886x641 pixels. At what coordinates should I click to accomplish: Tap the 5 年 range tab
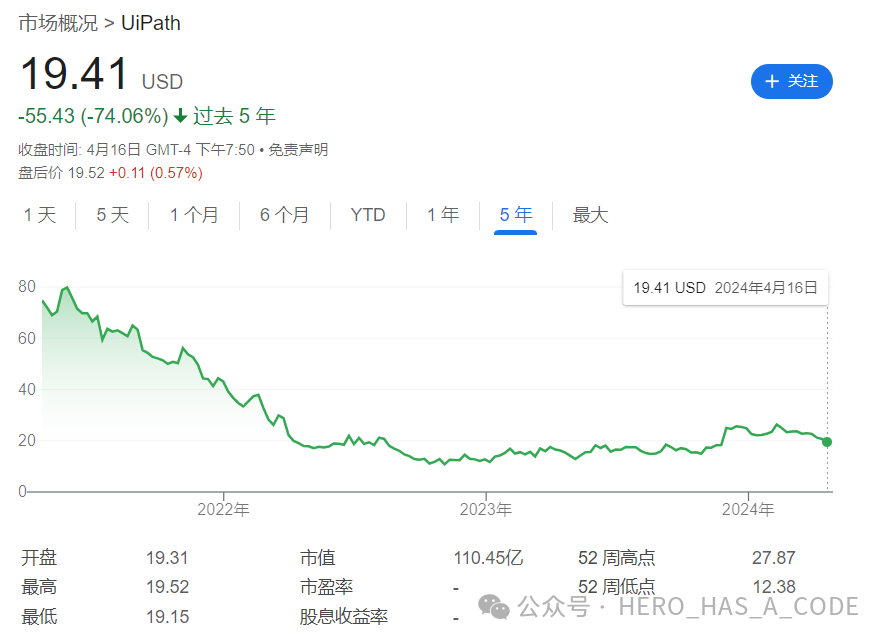(x=516, y=215)
